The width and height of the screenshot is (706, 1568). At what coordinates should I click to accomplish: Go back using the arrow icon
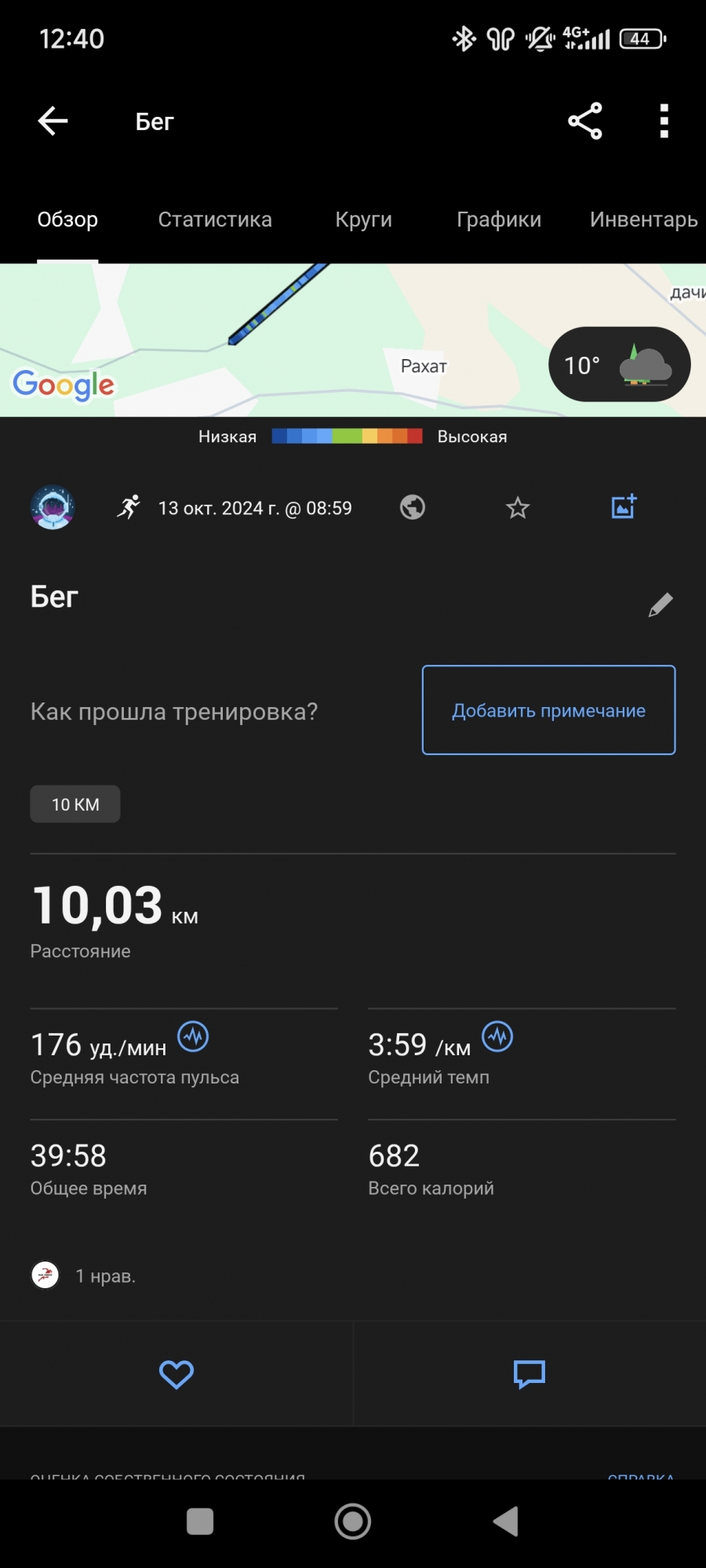click(x=53, y=122)
